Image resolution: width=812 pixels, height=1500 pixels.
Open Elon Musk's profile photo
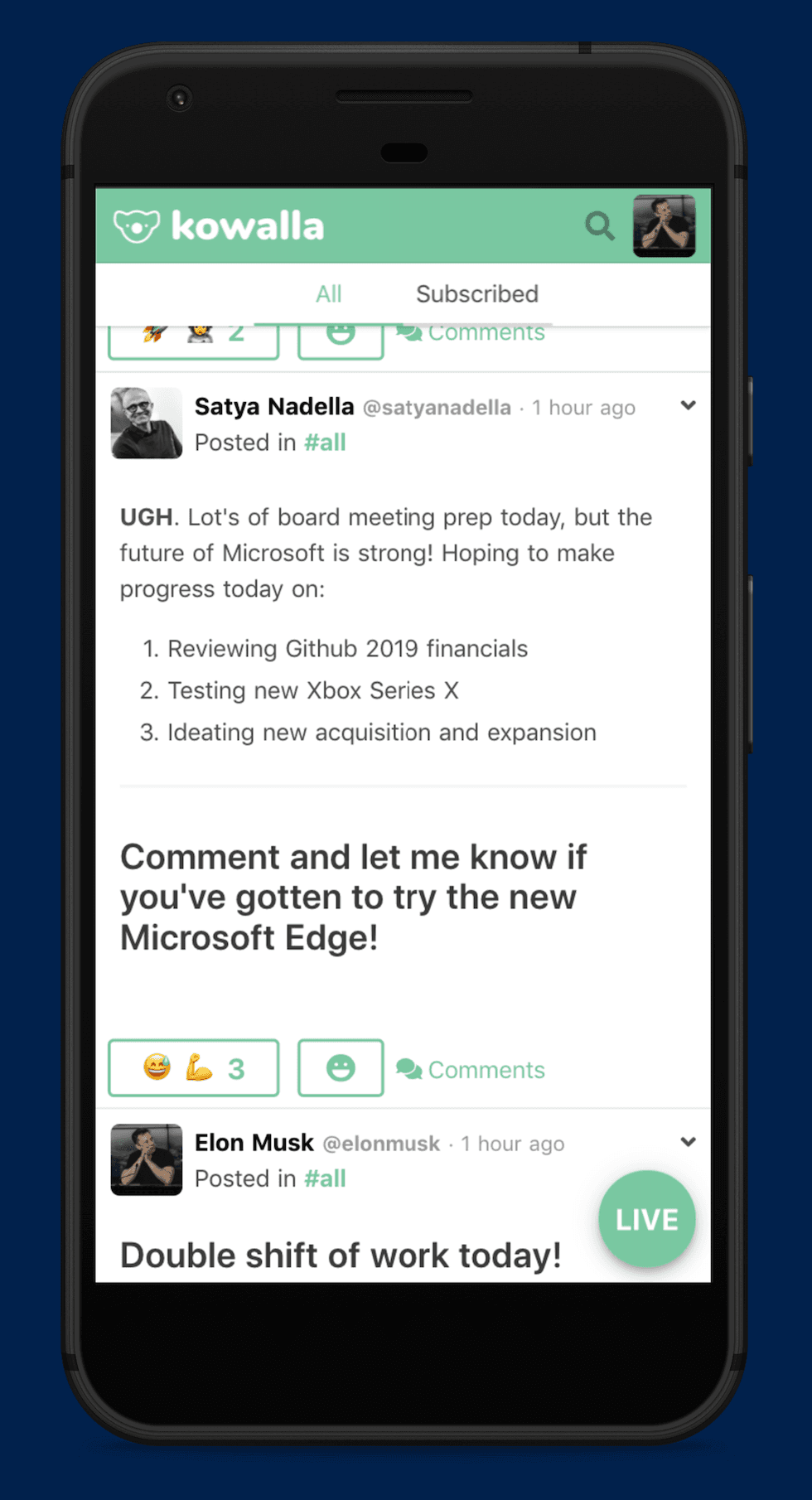(x=147, y=1159)
